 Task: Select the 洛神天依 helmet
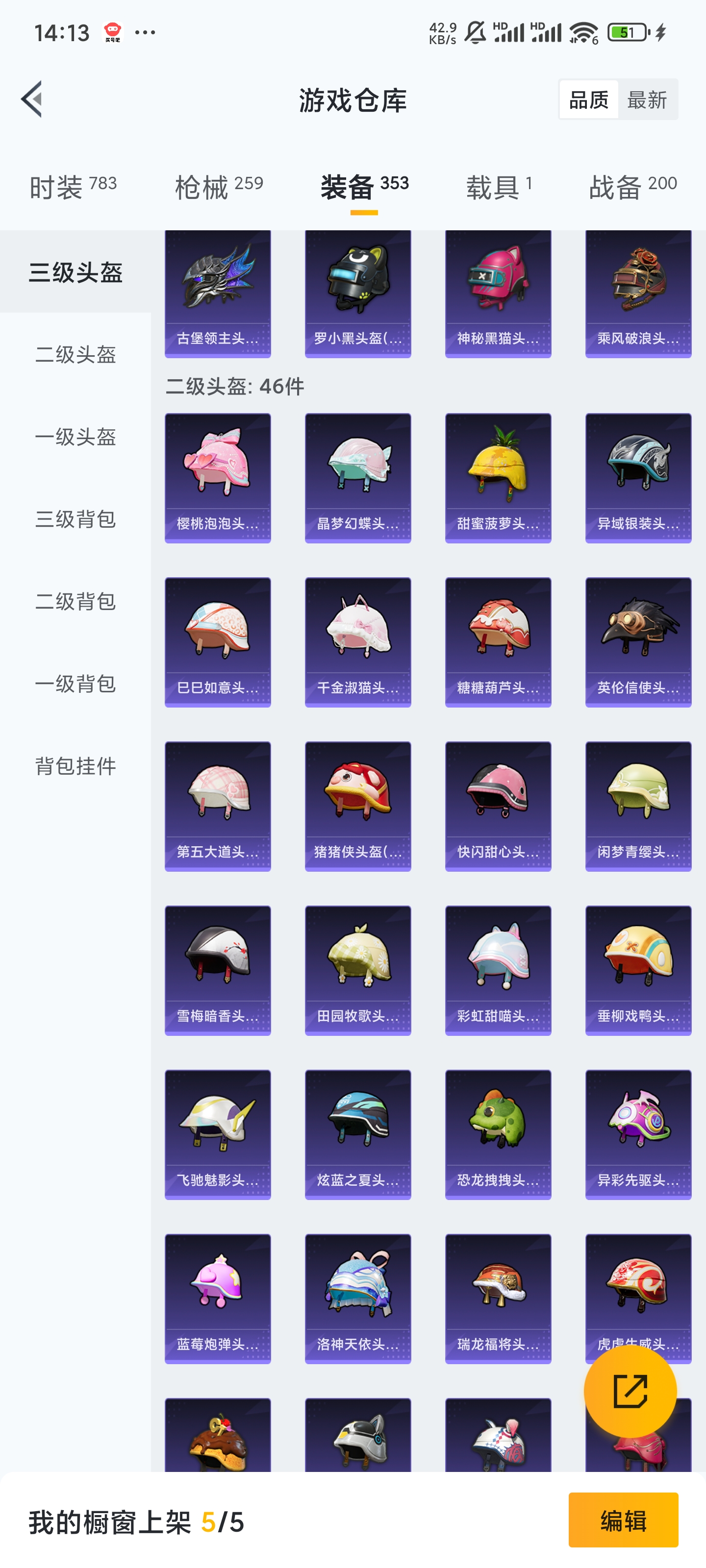[x=357, y=1299]
